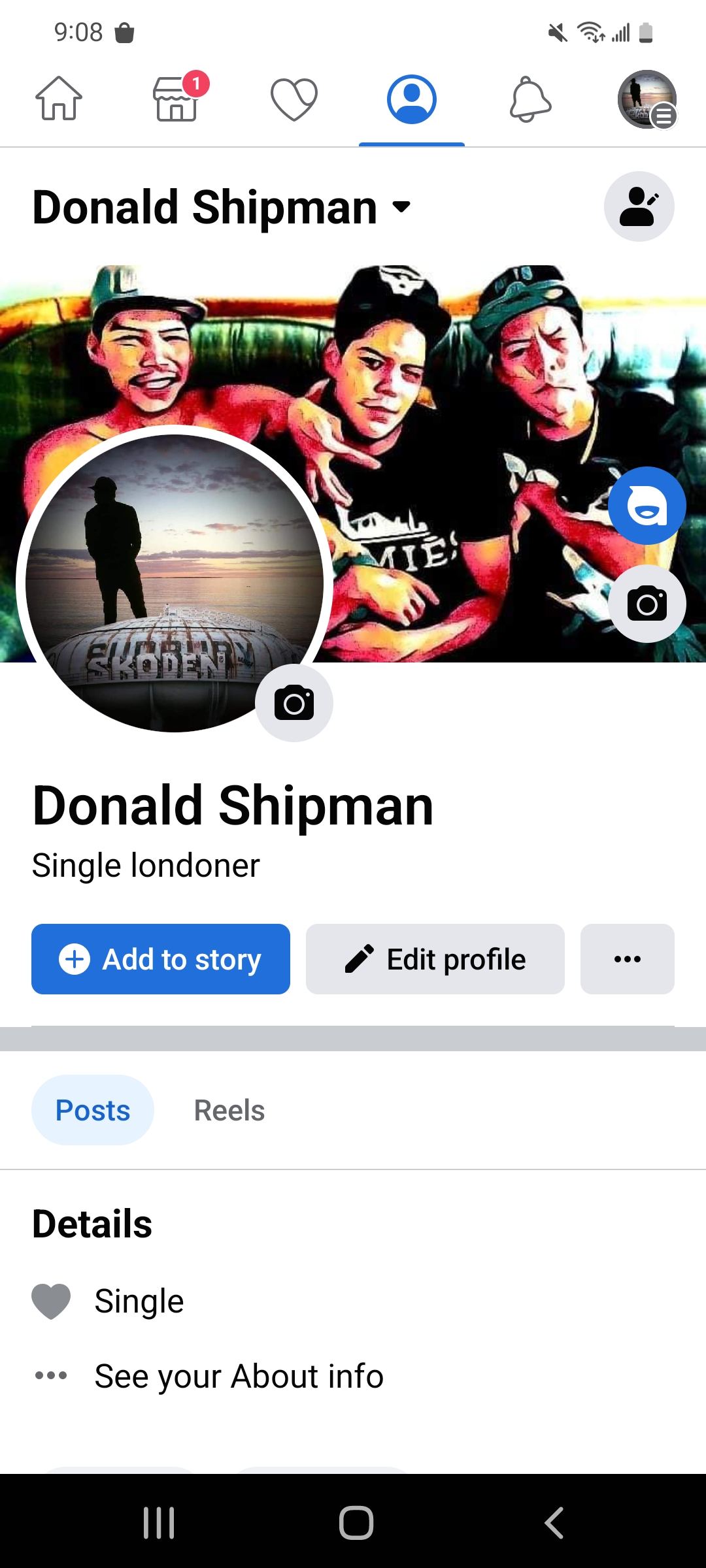The image size is (706, 1568).
Task: Change the cover photo with camera icon
Action: (x=647, y=604)
